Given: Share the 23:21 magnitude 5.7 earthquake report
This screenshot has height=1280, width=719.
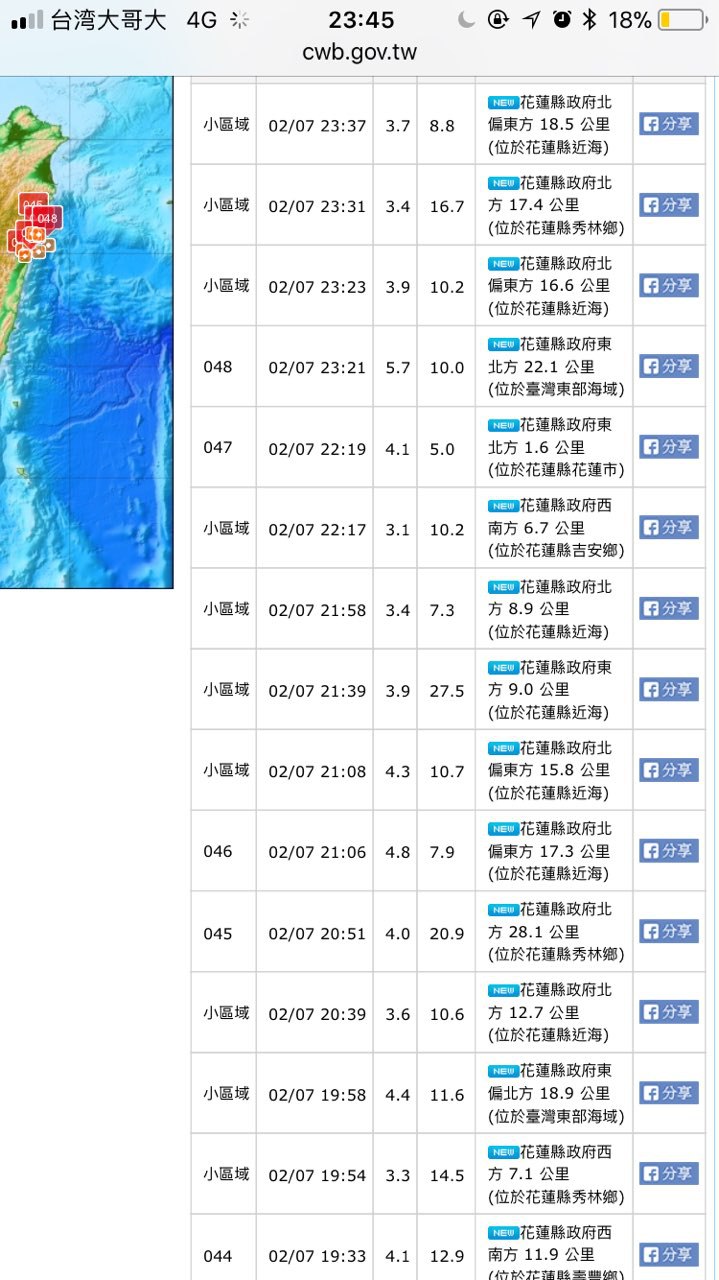Looking at the screenshot, I should click(x=669, y=366).
